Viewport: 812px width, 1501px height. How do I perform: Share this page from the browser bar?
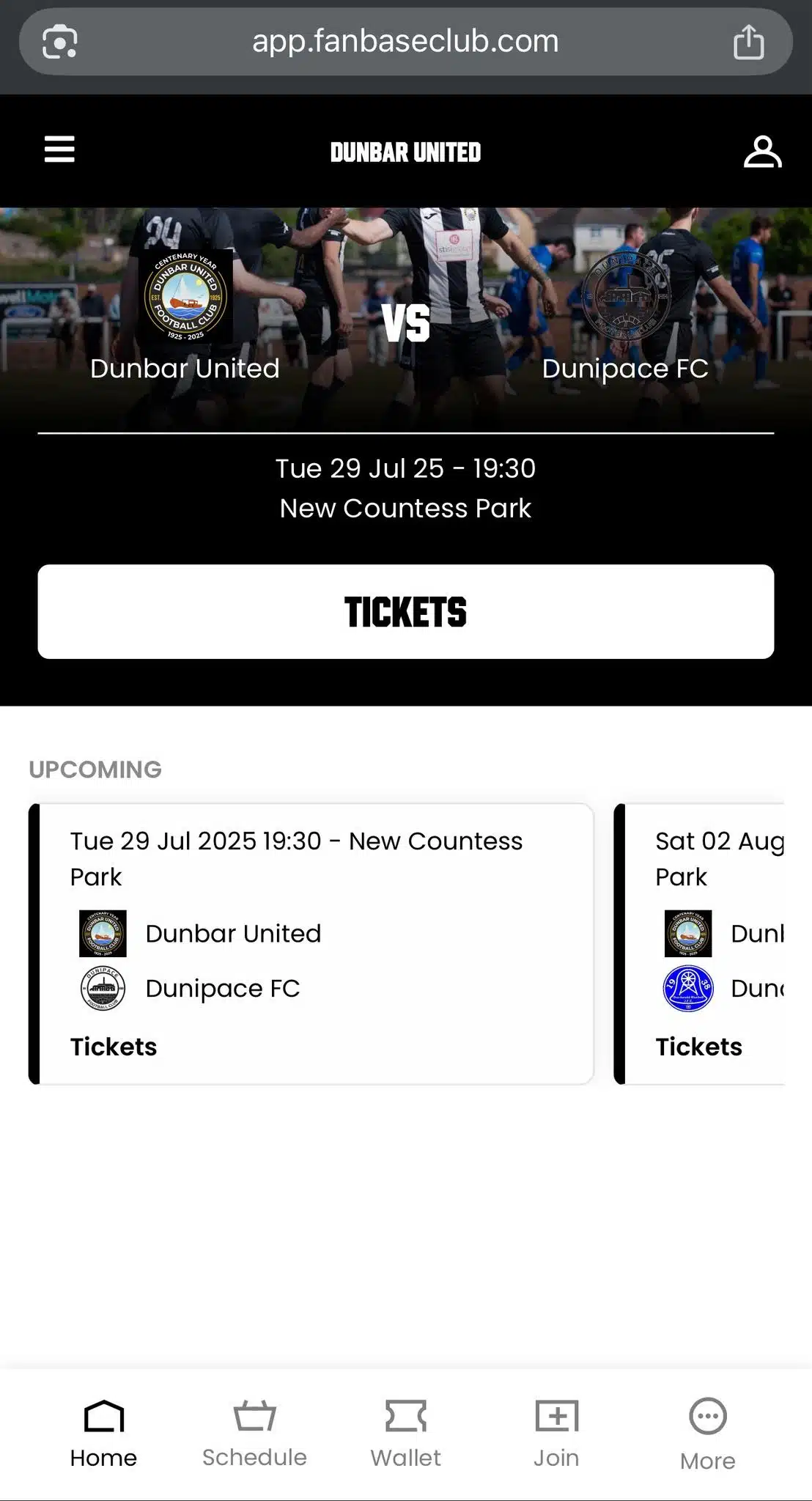[x=748, y=42]
